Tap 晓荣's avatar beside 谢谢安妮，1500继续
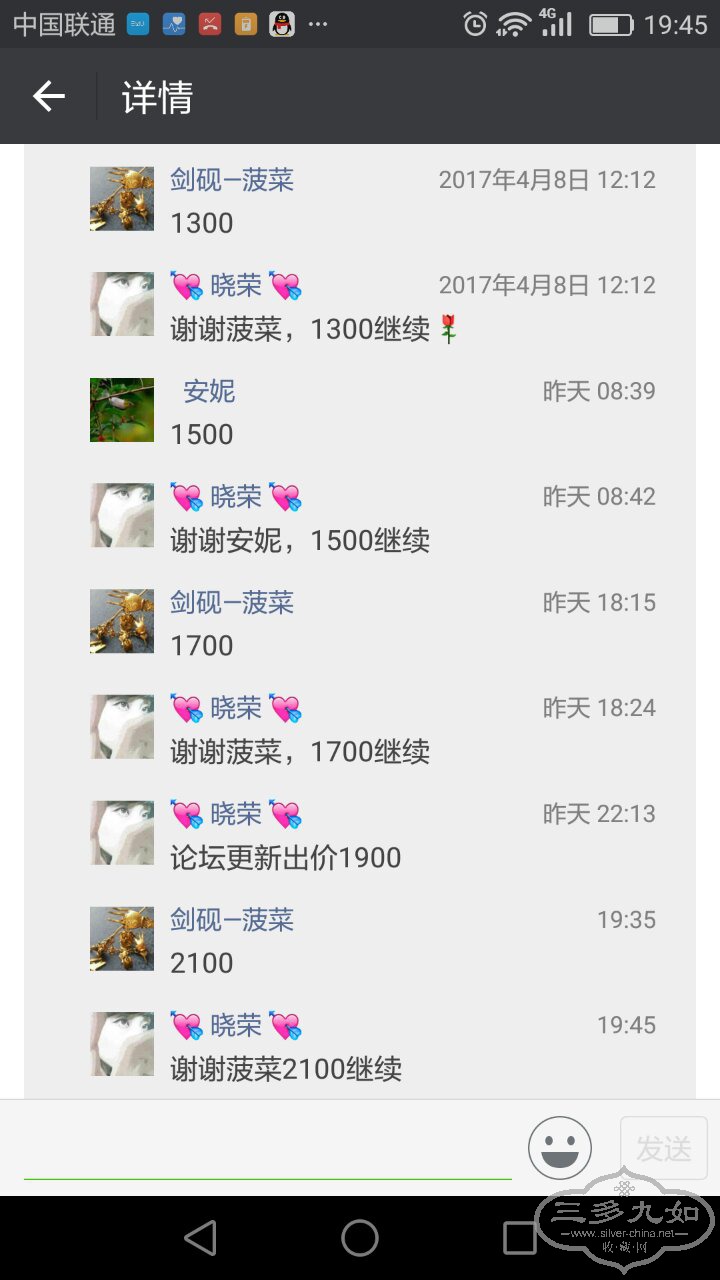The height and width of the screenshot is (1280, 720). coord(122,515)
